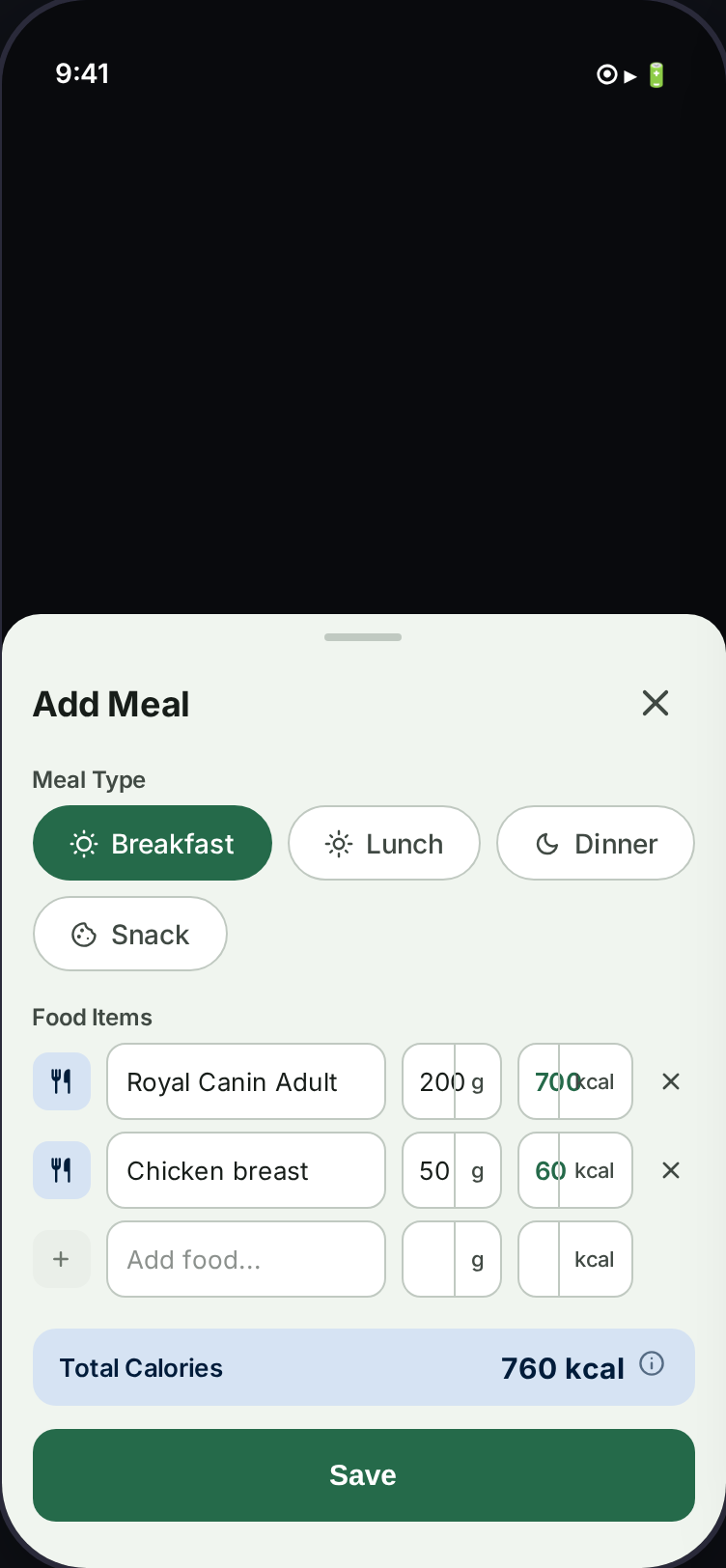Focus the Add food... text field
This screenshot has width=726, height=1568.
pyautogui.click(x=246, y=1259)
